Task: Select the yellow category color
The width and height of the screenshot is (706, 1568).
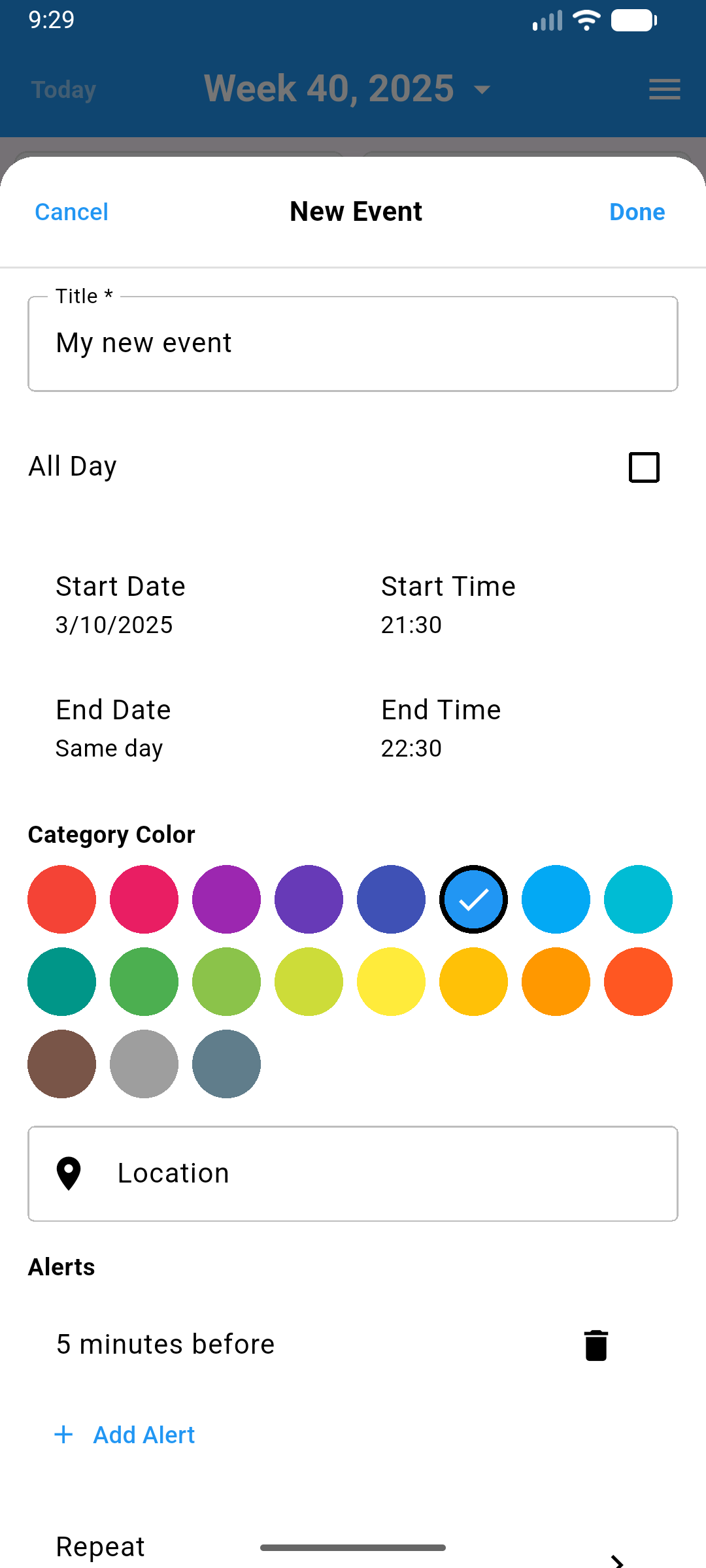Action: coord(392,982)
